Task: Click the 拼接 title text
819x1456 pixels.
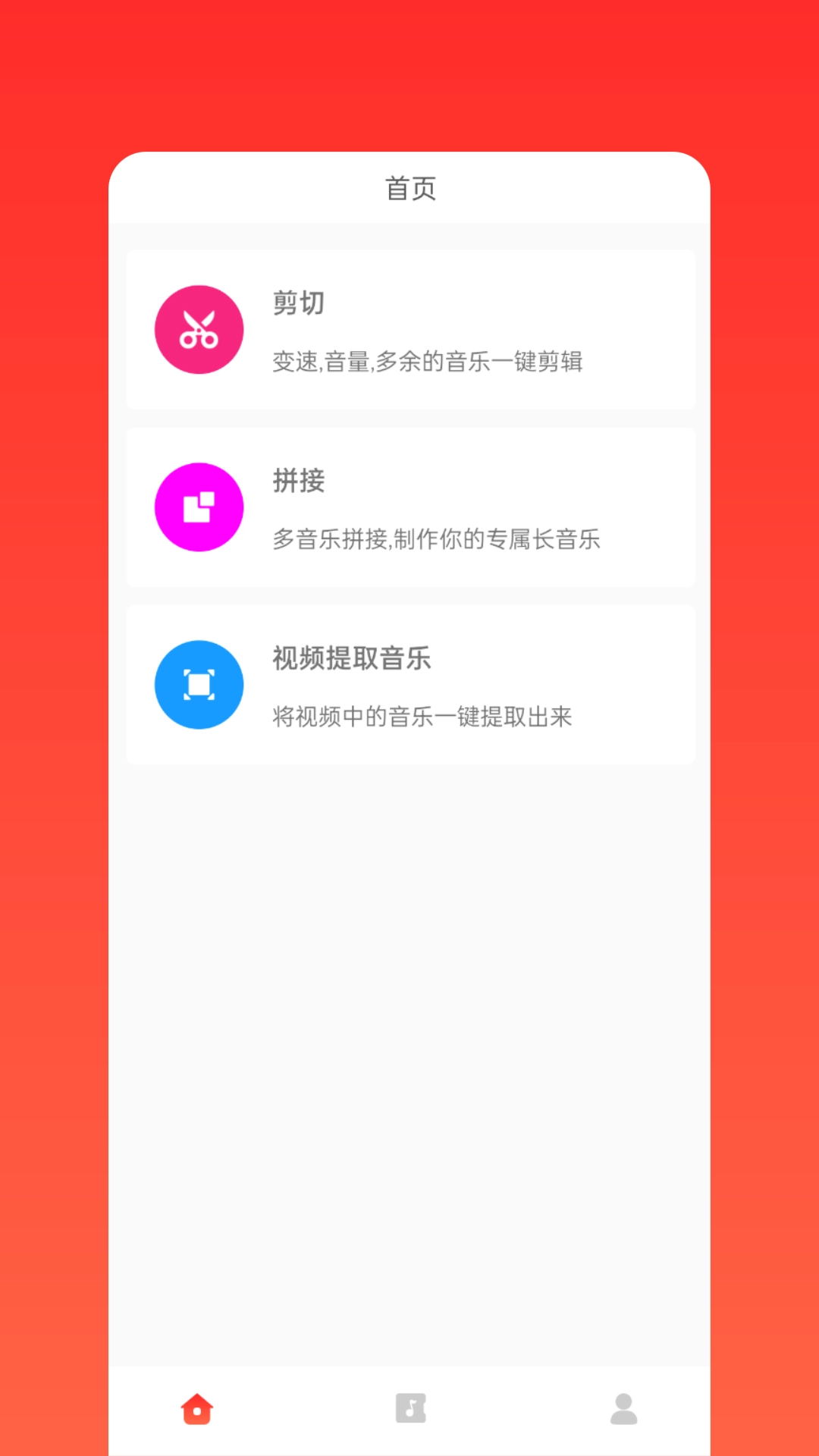Action: [x=298, y=481]
